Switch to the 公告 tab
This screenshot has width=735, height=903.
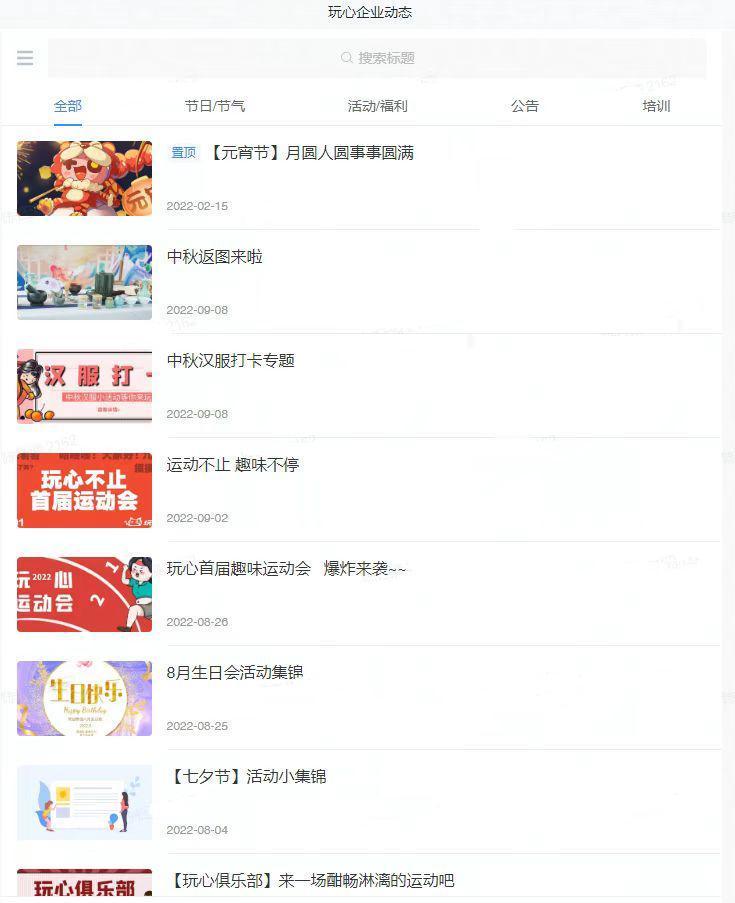524,106
